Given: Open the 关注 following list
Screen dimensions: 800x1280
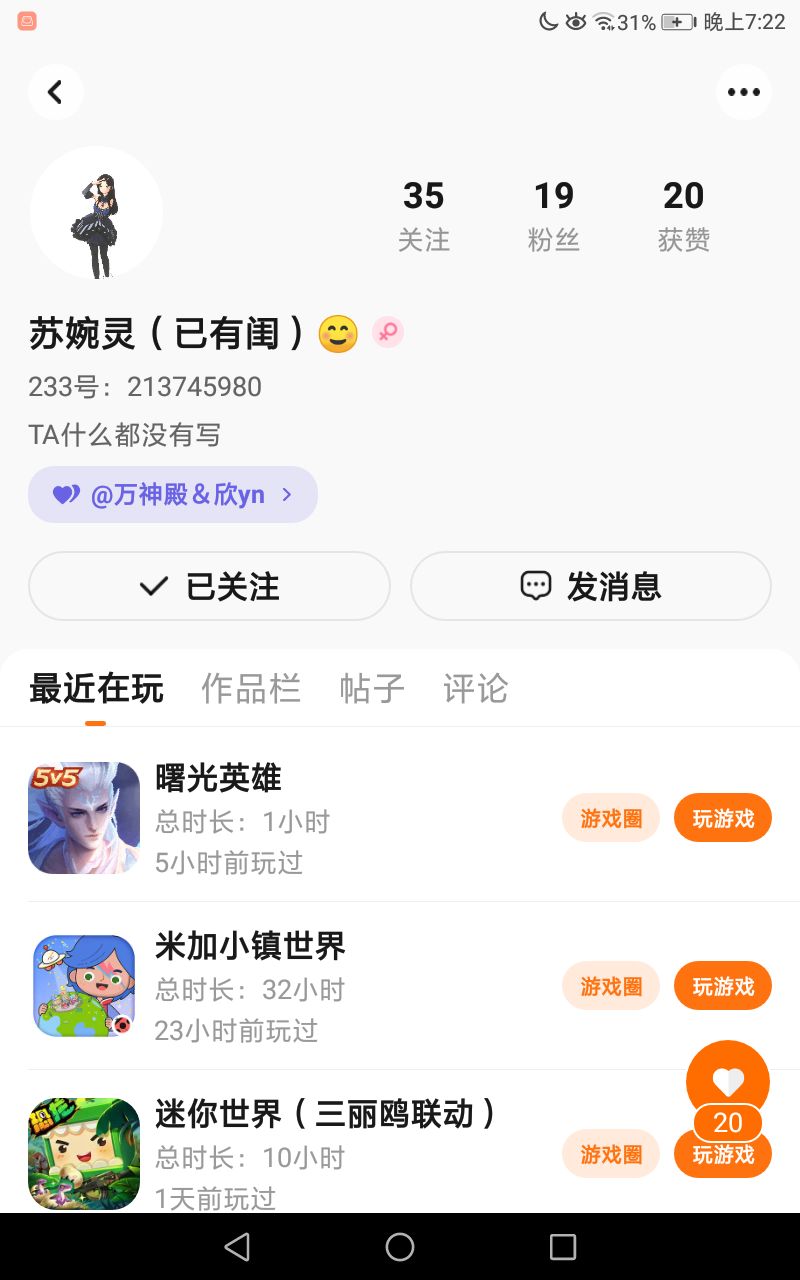Looking at the screenshot, I should pos(424,214).
